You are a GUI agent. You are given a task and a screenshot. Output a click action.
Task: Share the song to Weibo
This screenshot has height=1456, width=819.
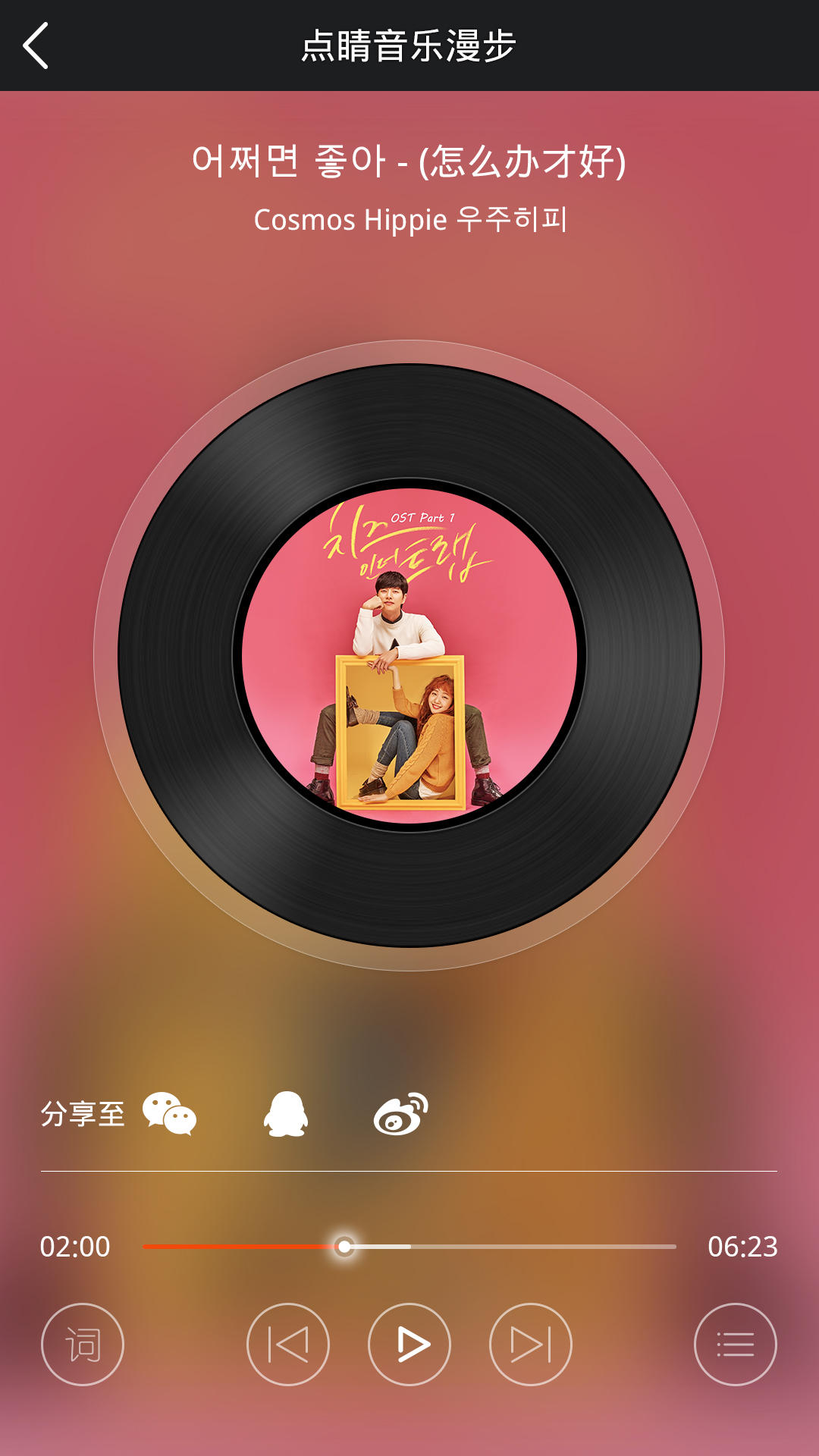(401, 1113)
